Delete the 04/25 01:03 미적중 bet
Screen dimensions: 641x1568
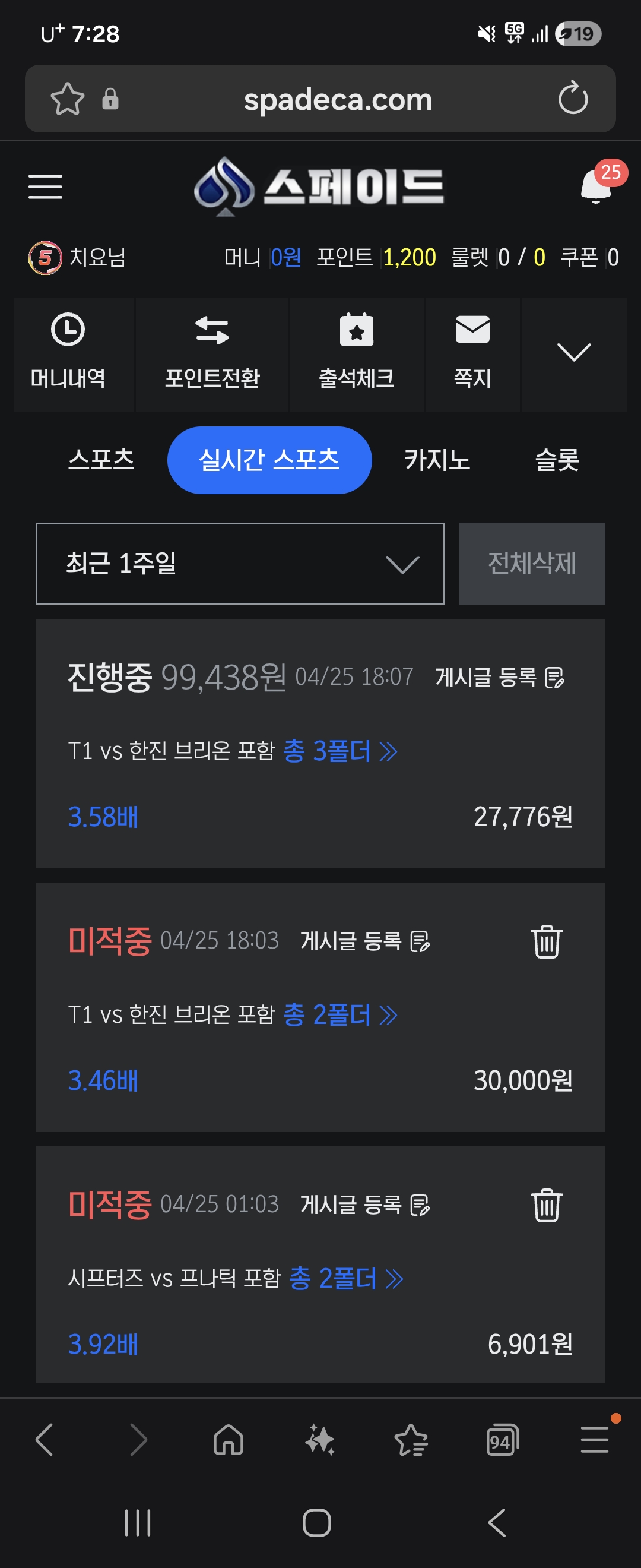click(547, 1205)
